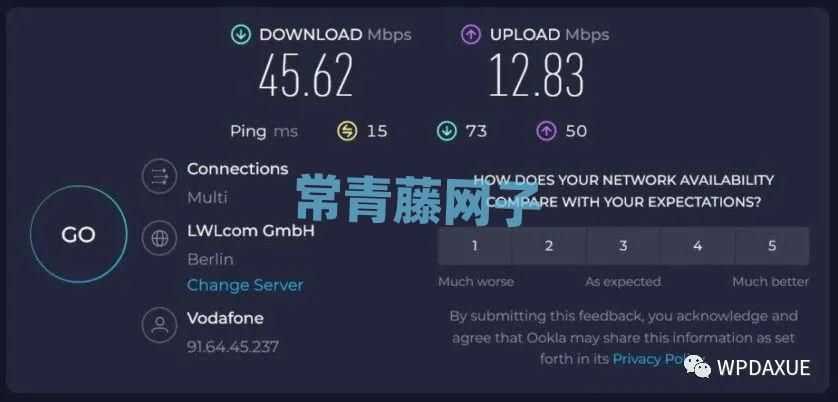Screen dimensions: 838x402
Task: Rate network availability as 1
Action: 475,246
